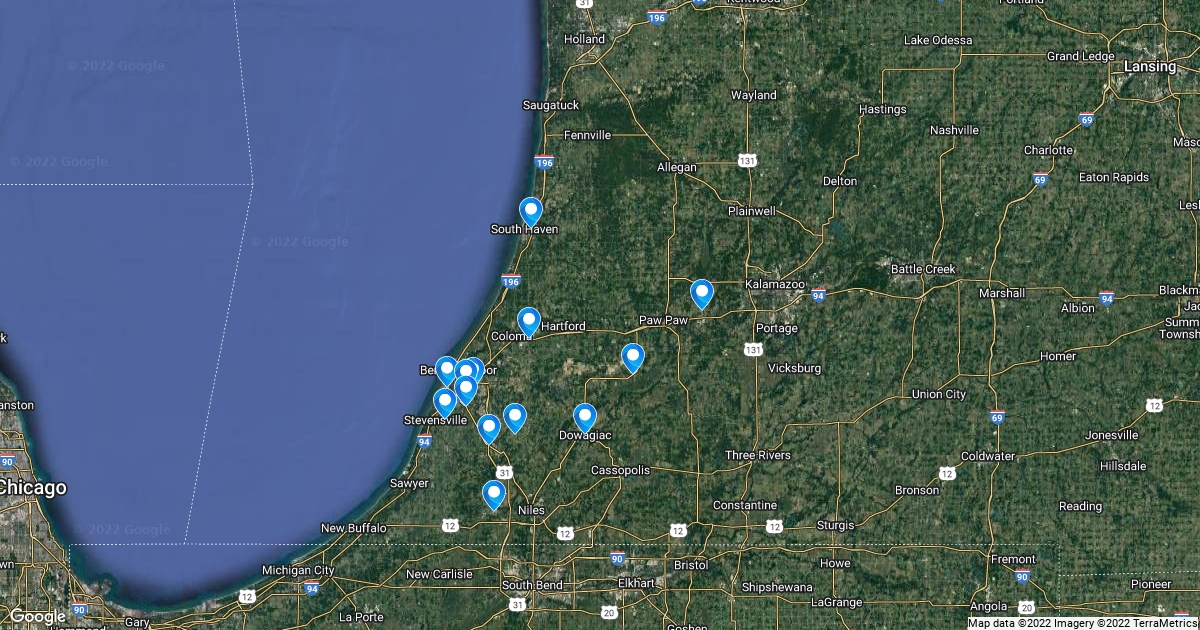Tap the pin above Stevensville
Image resolution: width=1200 pixels, height=630 pixels.
tap(445, 402)
